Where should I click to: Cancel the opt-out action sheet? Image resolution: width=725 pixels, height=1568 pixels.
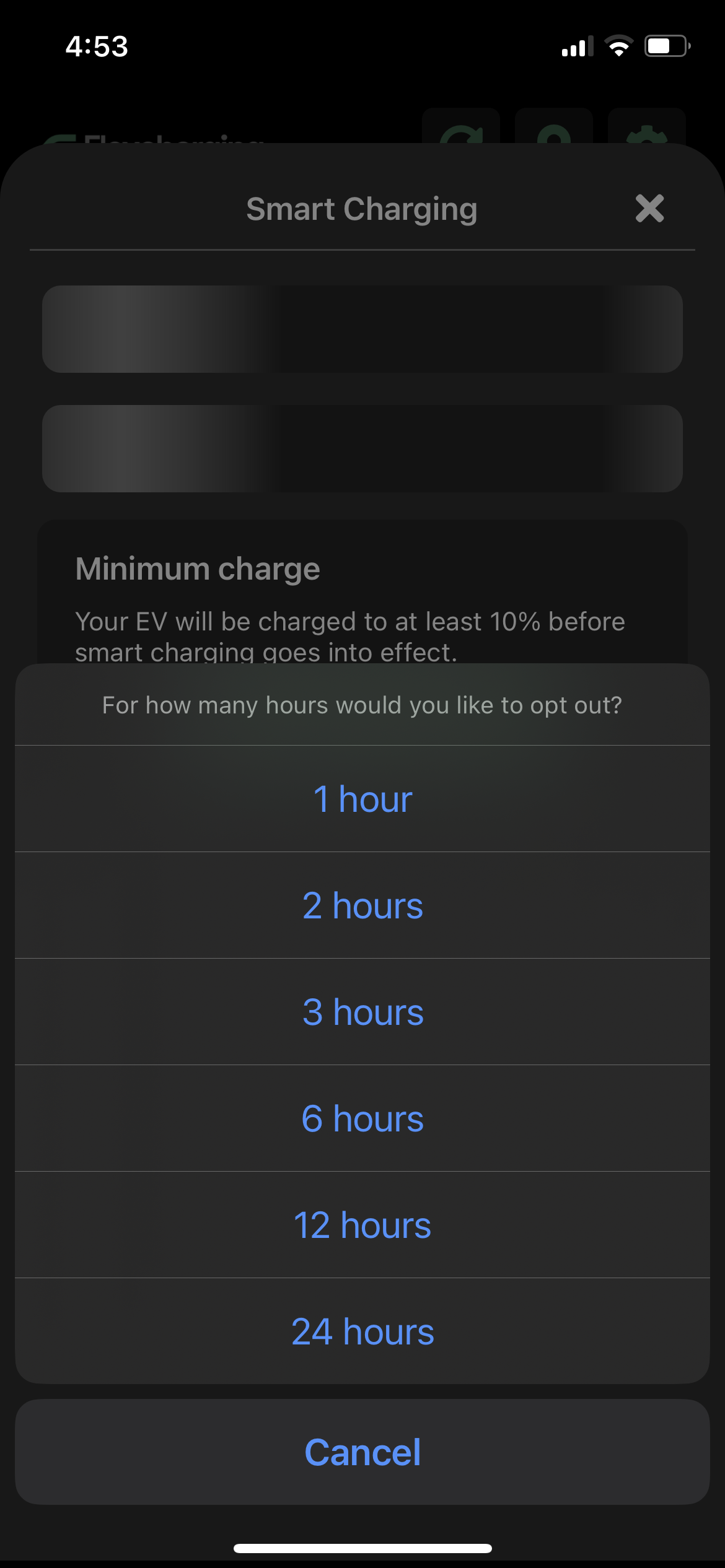(362, 1452)
